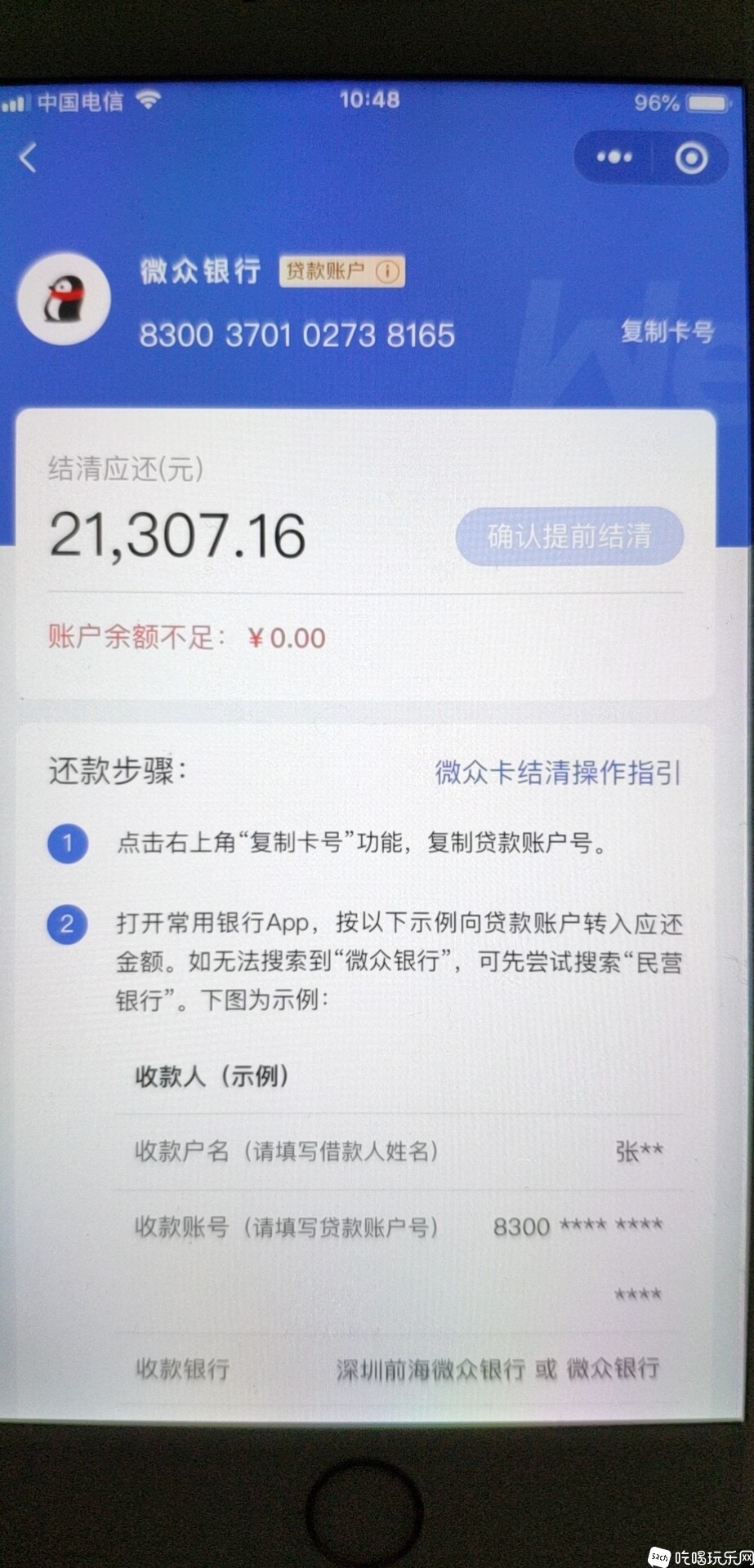Go back using the top-left arrow
This screenshot has height=1568, width=754.
coord(29,158)
